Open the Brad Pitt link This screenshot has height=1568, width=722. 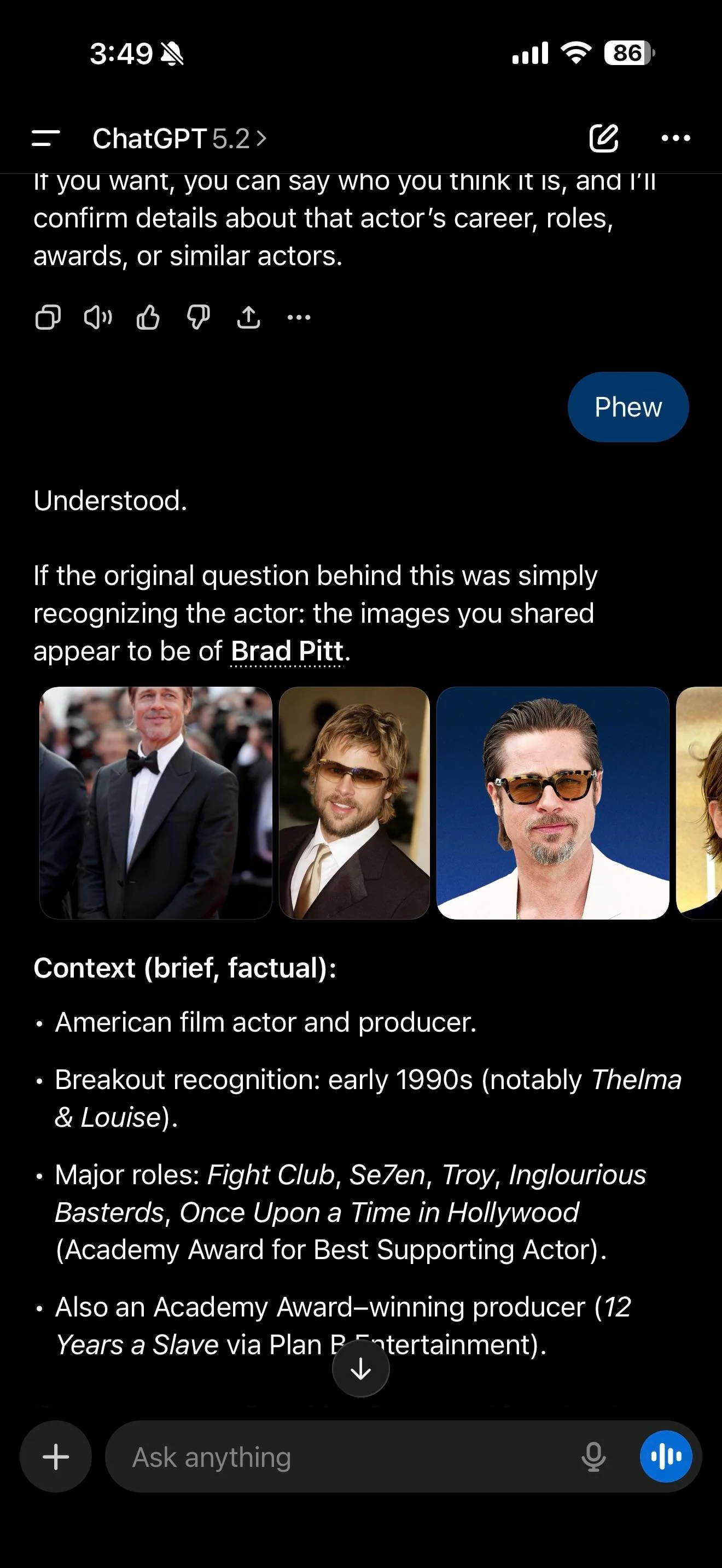point(287,651)
